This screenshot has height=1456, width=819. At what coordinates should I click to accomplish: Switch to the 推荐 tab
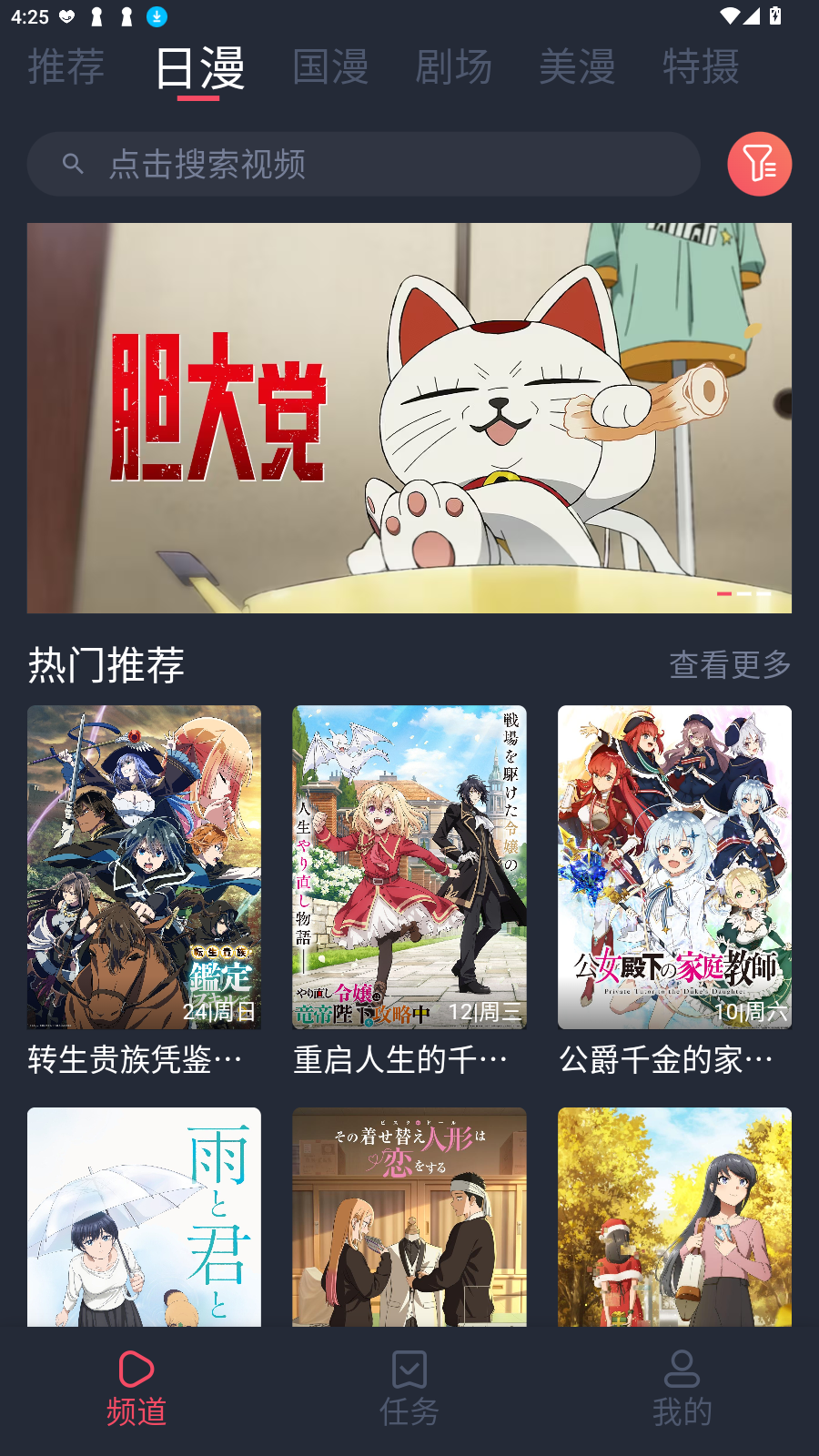click(66, 66)
